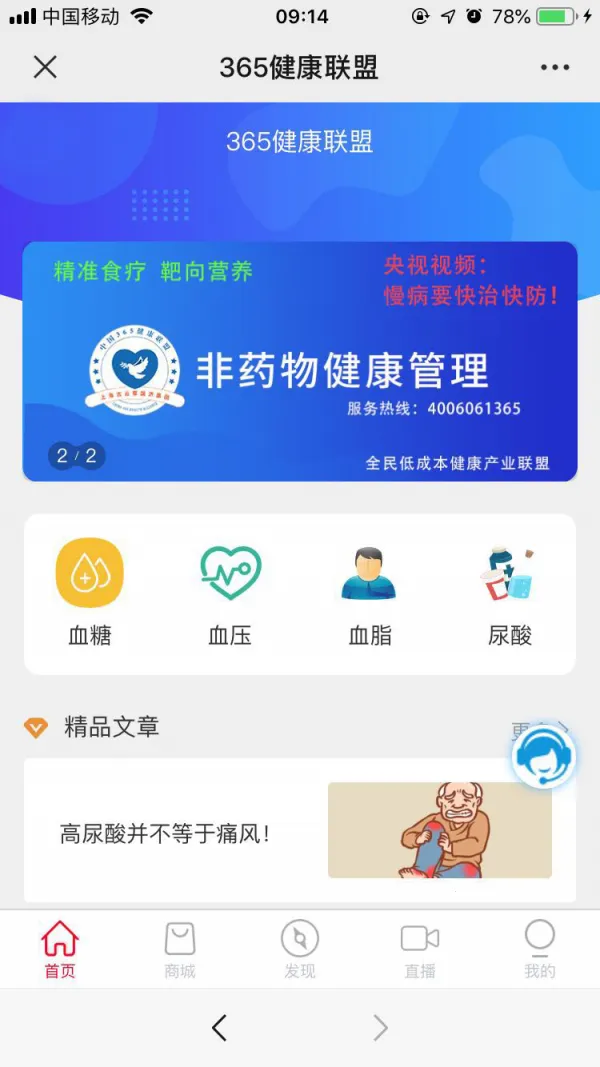Go to the 发现 tab
Screen dimensions: 600x1067
[x=300, y=950]
